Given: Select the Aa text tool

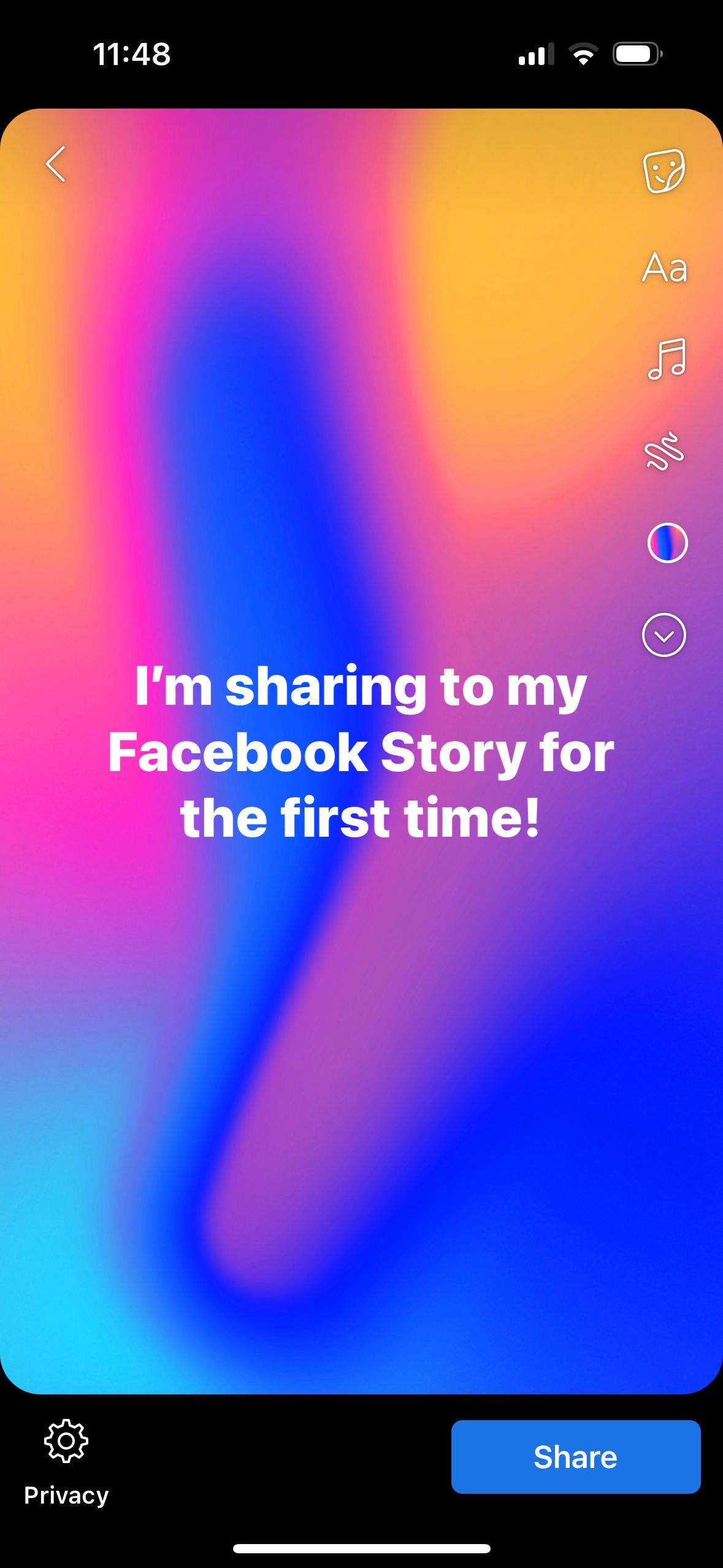Looking at the screenshot, I should click(665, 268).
